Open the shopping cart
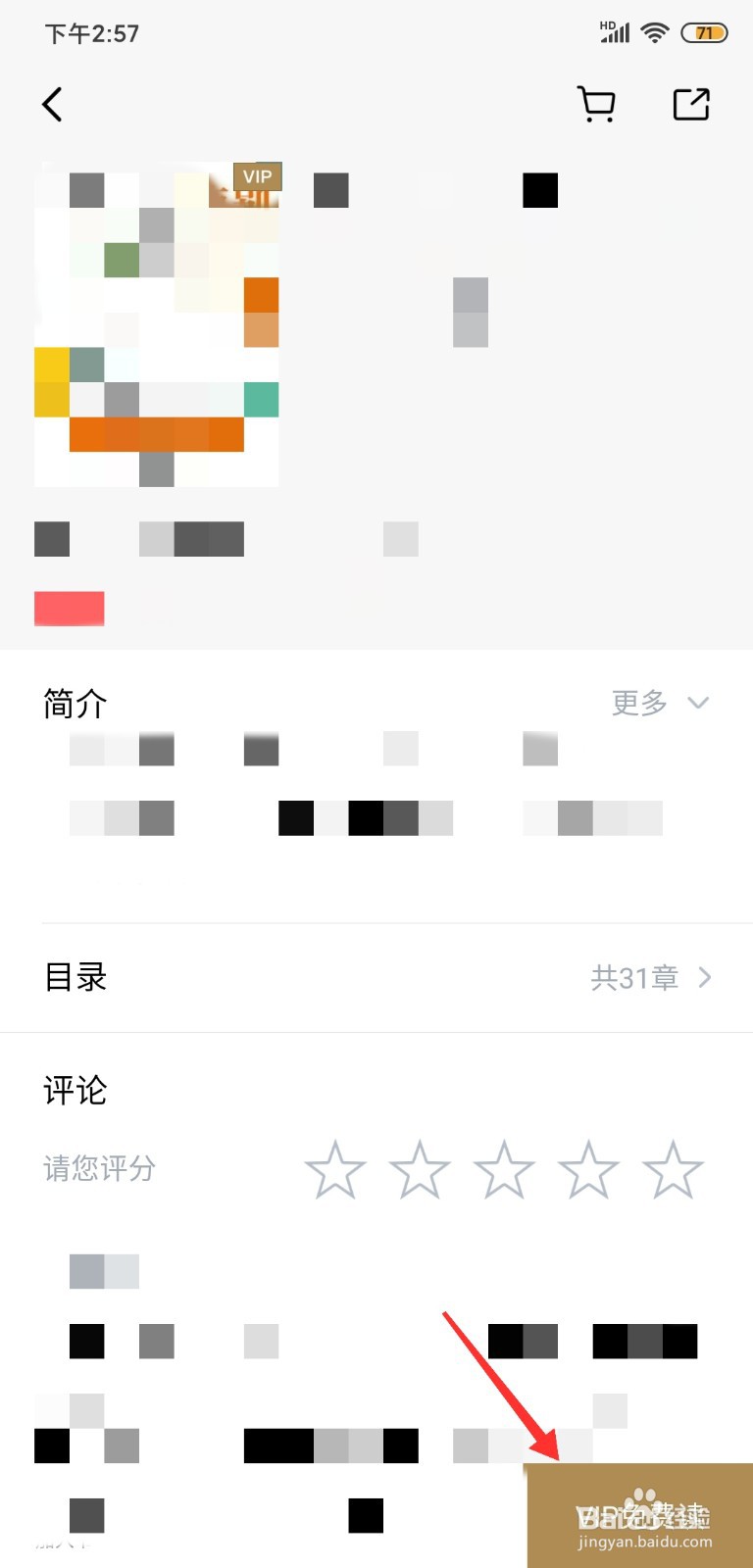This screenshot has height=1568, width=753. (x=596, y=103)
